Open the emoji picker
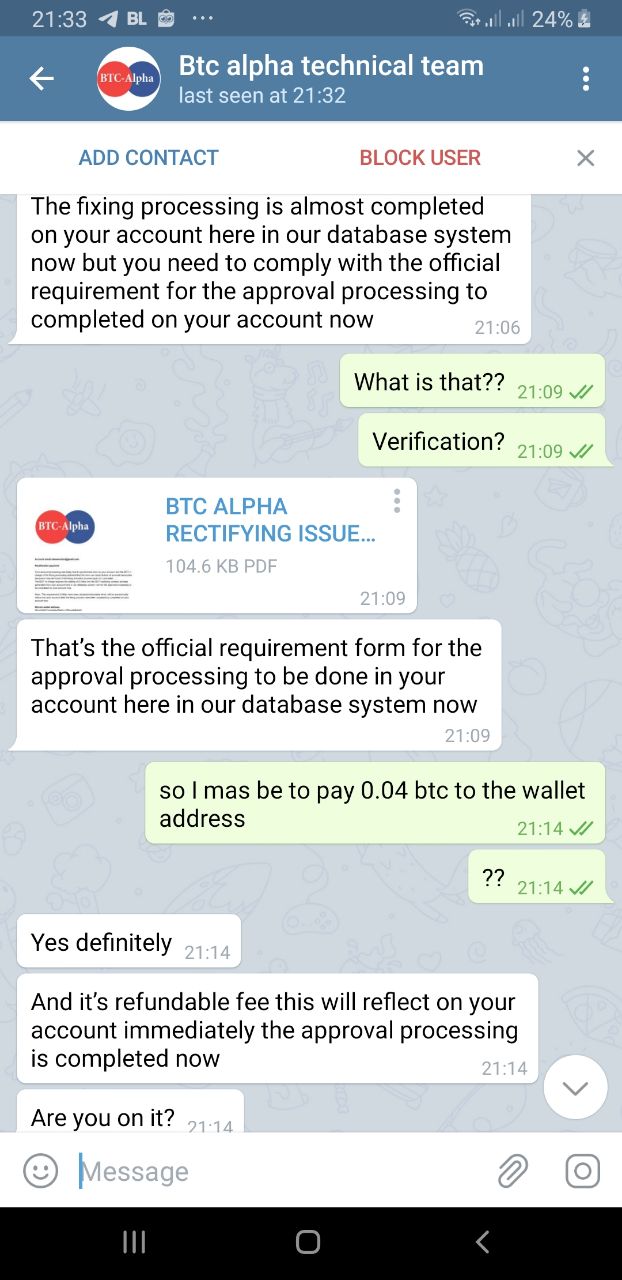Viewport: 622px width, 1280px height. coord(40,1171)
